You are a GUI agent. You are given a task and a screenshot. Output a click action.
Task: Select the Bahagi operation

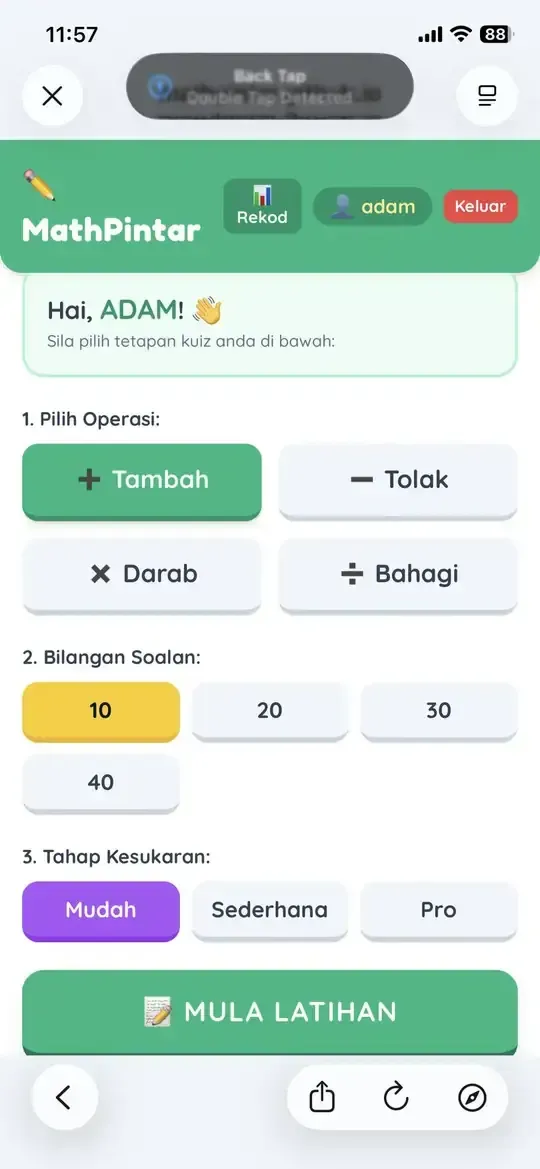click(398, 576)
